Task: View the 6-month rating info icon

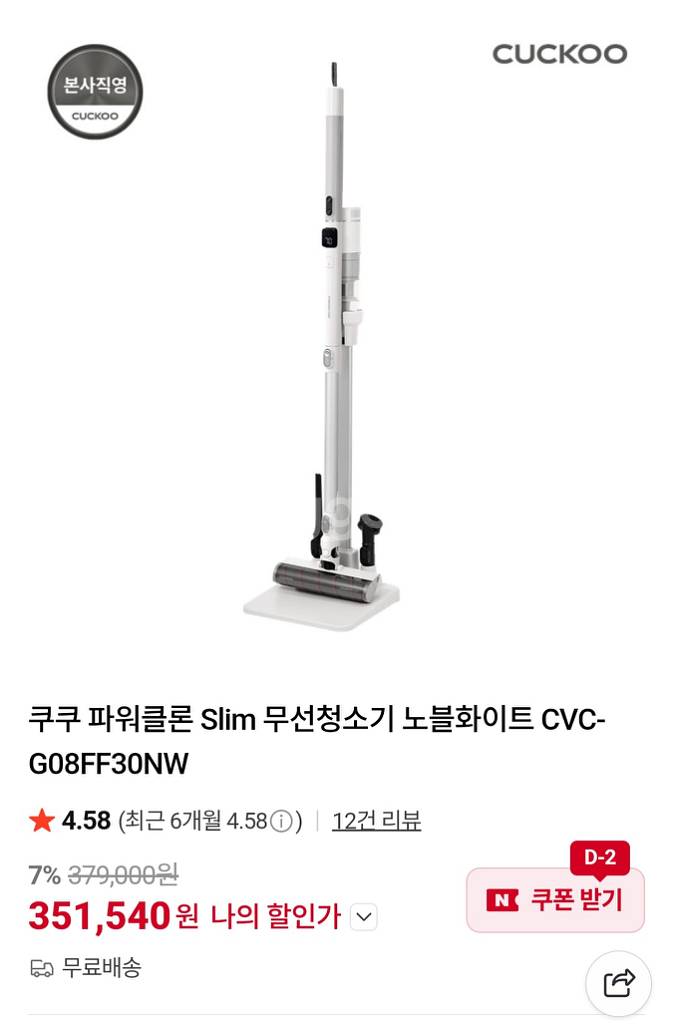Action: pyautogui.click(x=282, y=823)
